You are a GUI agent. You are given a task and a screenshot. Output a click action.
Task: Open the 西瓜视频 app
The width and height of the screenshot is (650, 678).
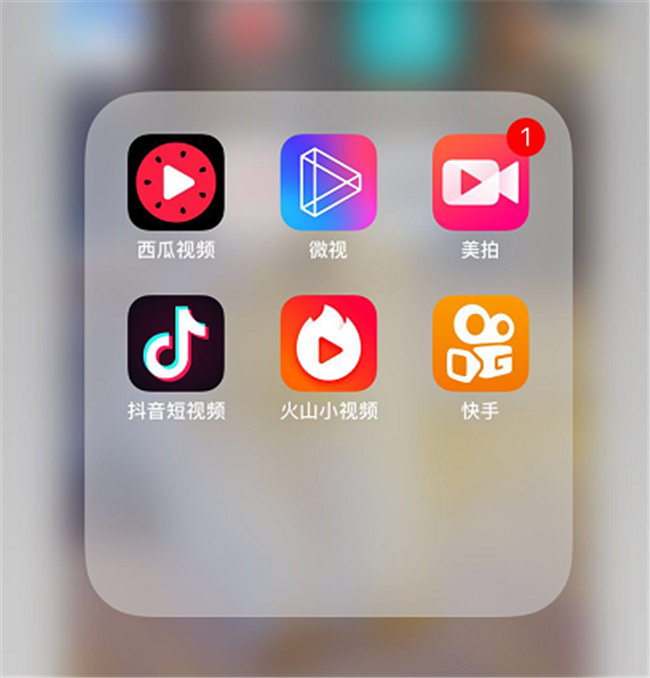coord(176,182)
